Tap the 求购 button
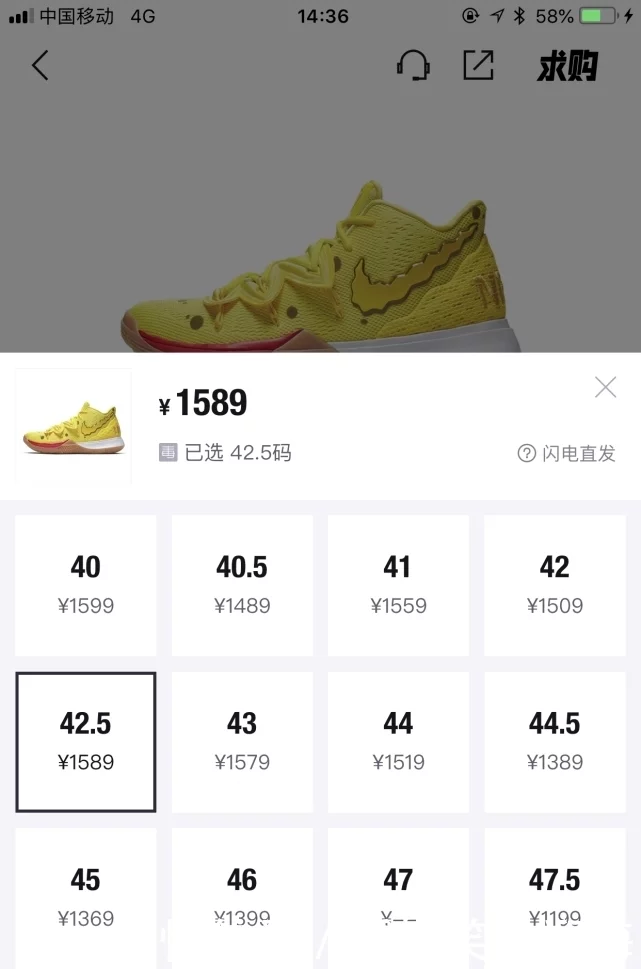The height and width of the screenshot is (969, 641). pyautogui.click(x=567, y=67)
